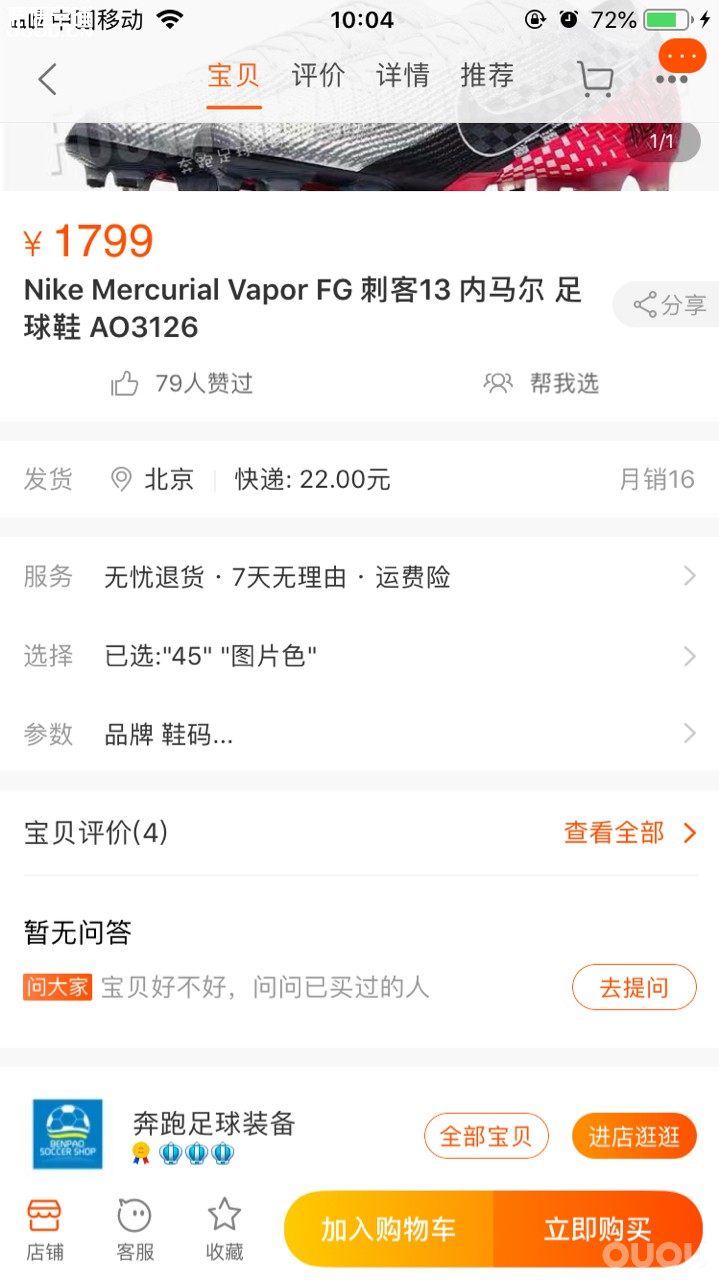Screen dimensions: 719x1280
Task: Ask a question with 去提问
Action: 634,988
